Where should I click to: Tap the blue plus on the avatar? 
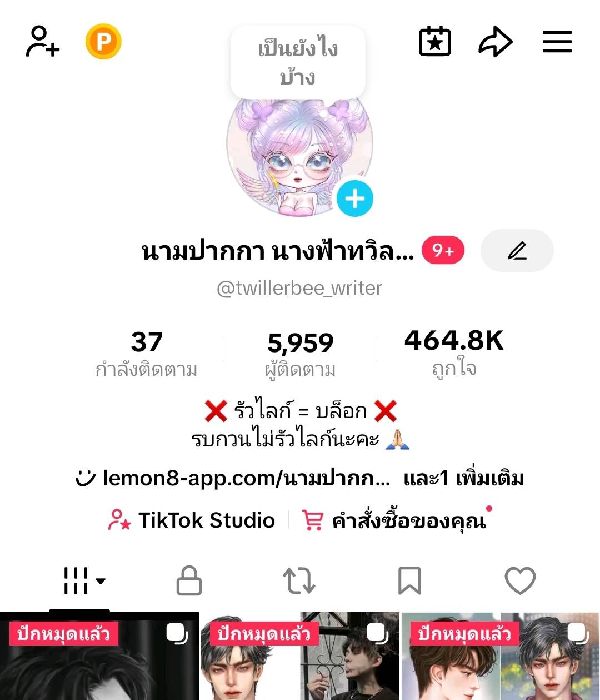coord(354,199)
